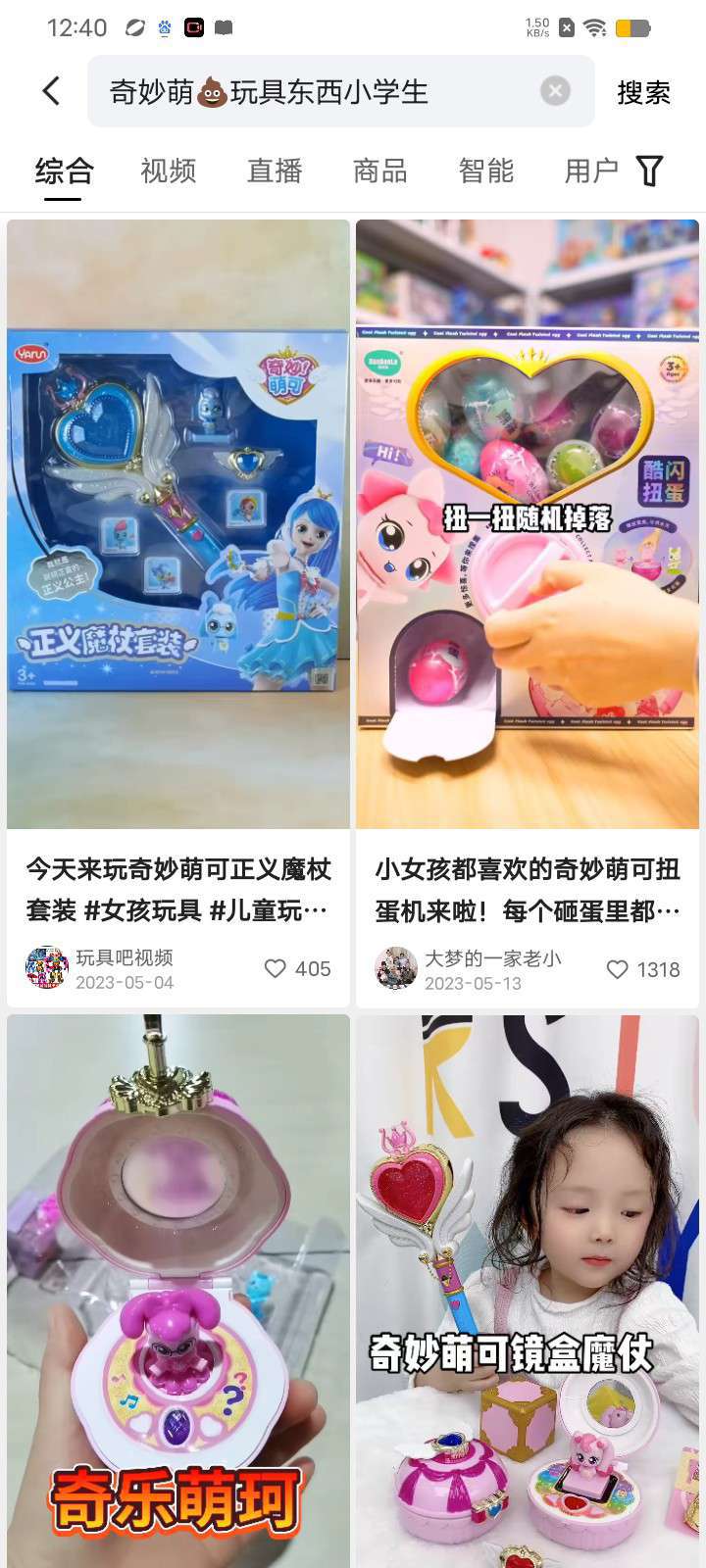Switch to the 综合 tab
This screenshot has height=1568, width=706.
tap(64, 171)
